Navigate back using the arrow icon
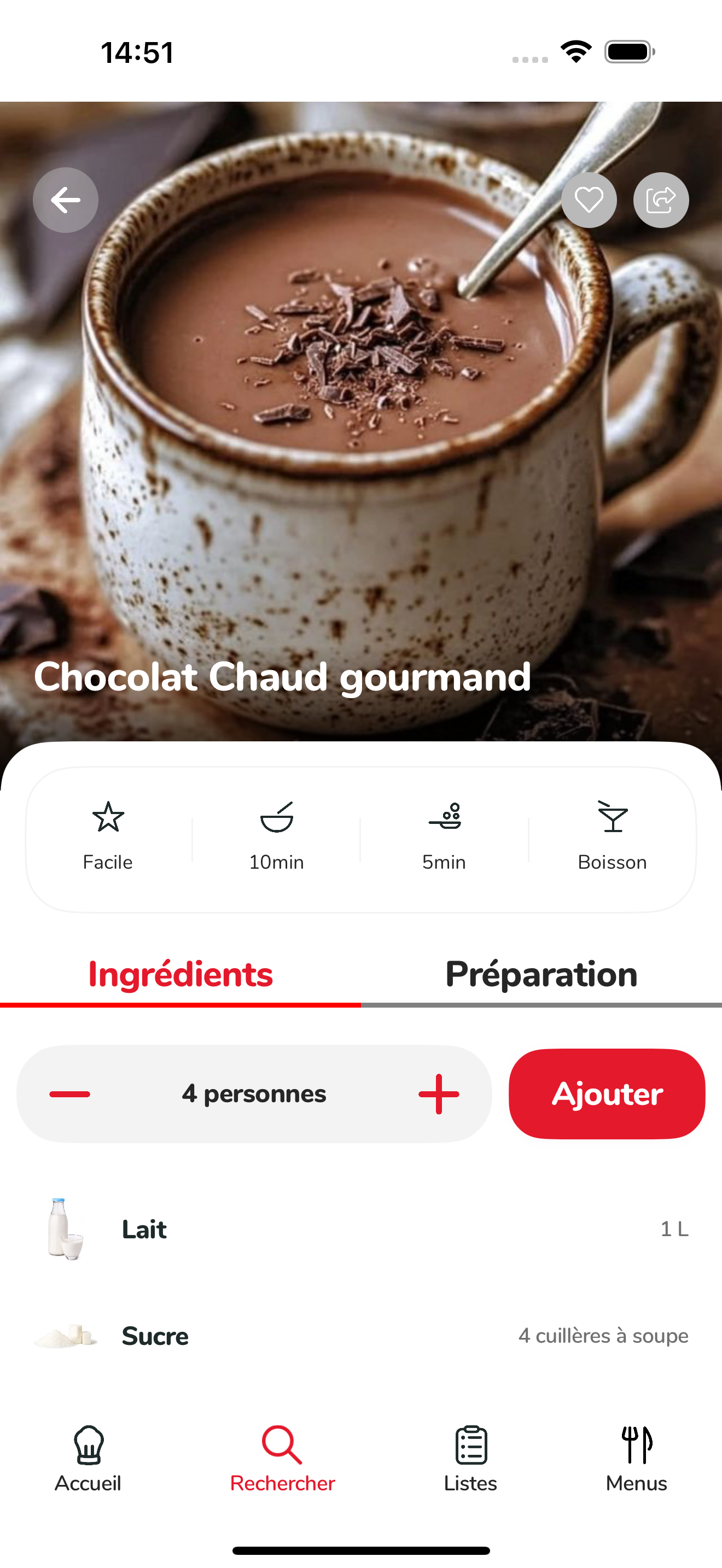Viewport: 722px width, 1568px height. coord(65,200)
